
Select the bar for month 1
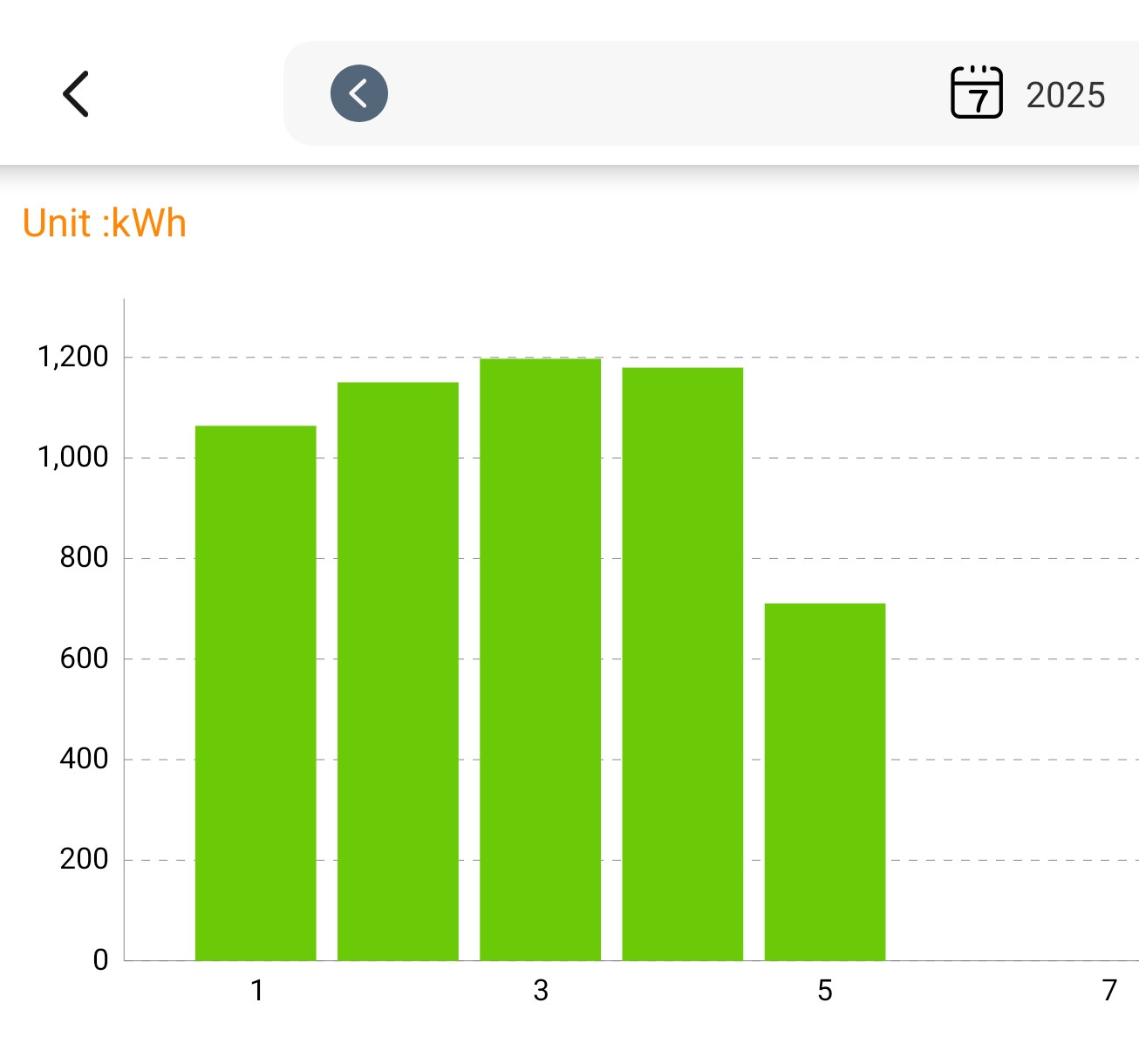tap(256, 693)
